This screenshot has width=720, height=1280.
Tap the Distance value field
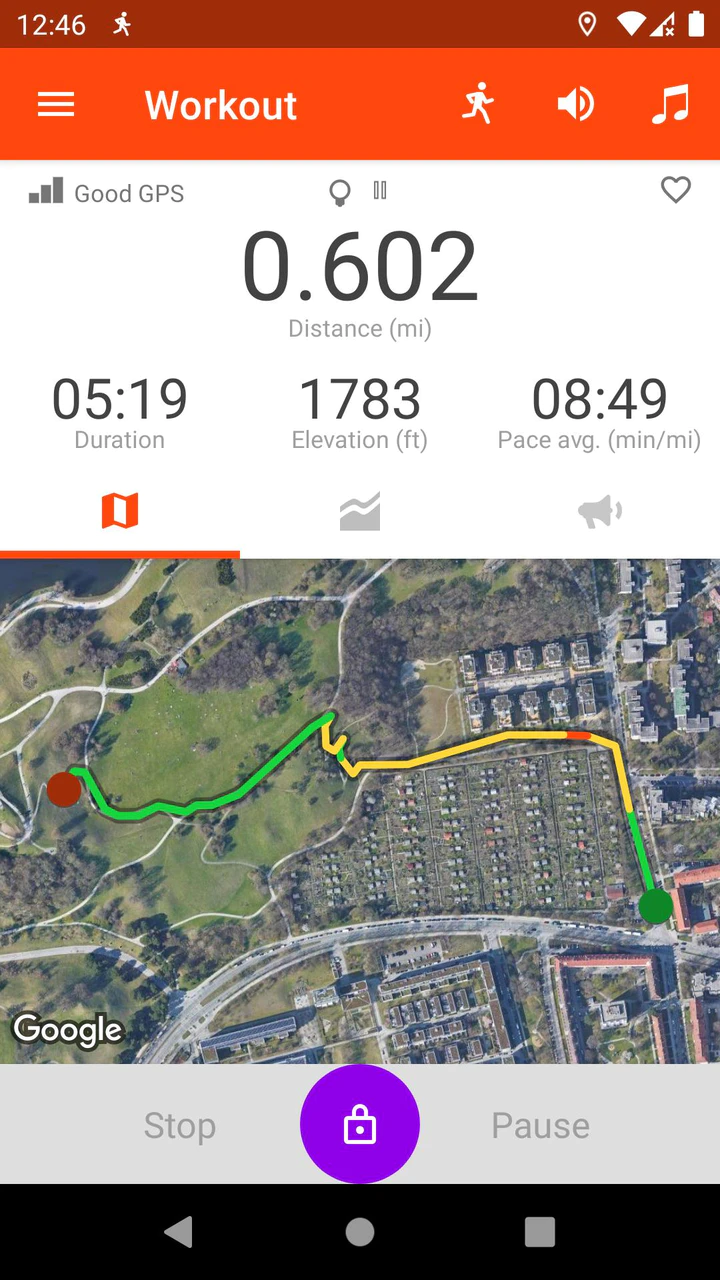[360, 268]
